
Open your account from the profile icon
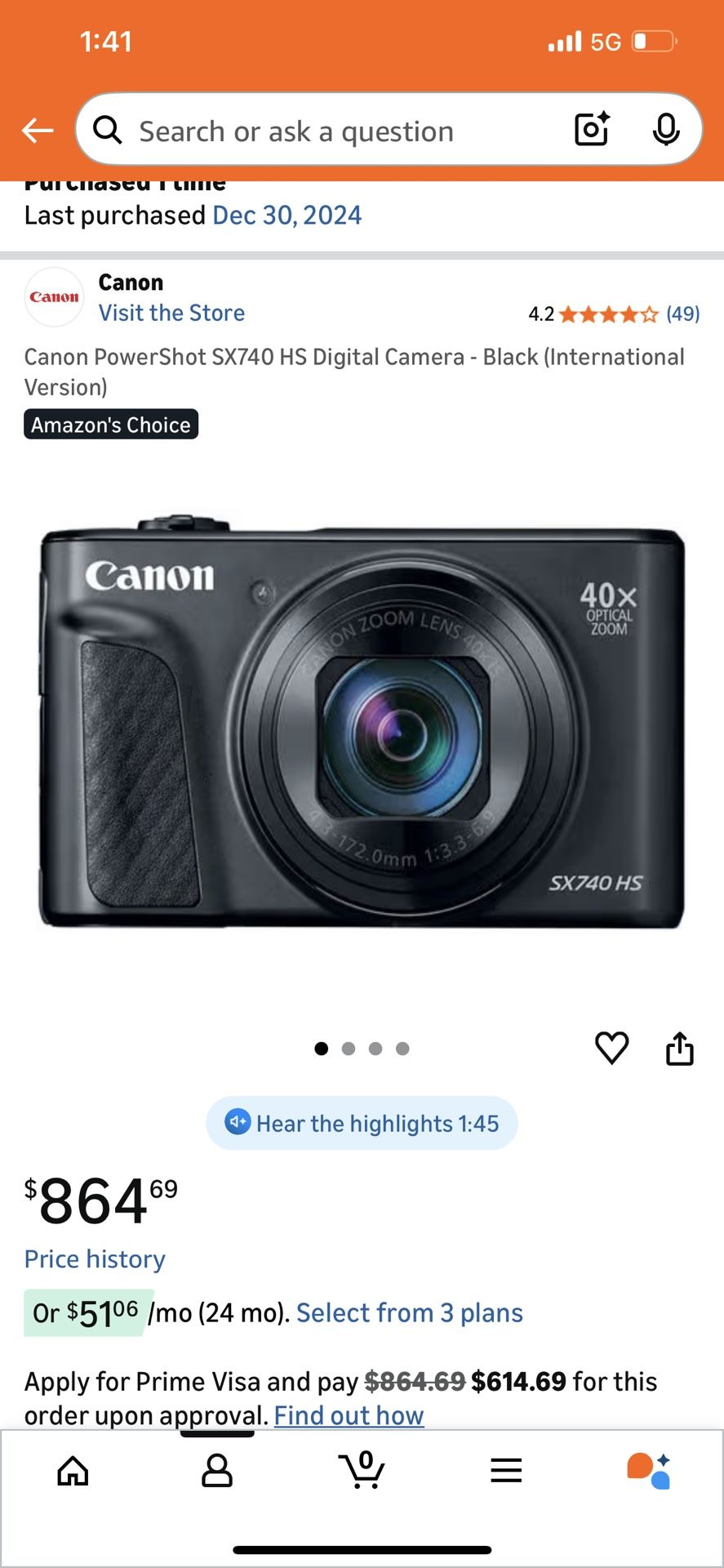pos(216,1470)
